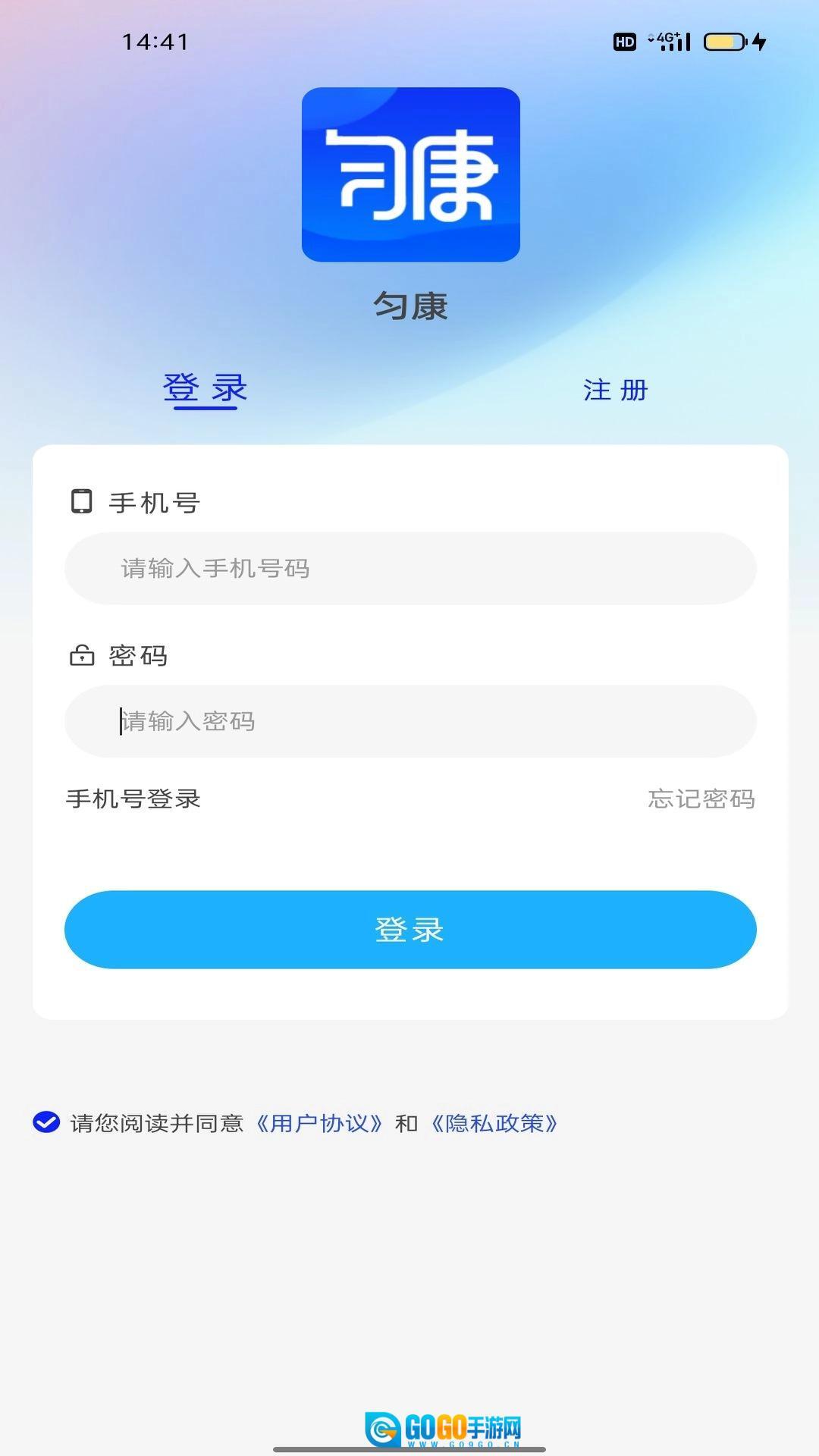Tap the blue 登录 button
819x1456 pixels.
(x=410, y=930)
